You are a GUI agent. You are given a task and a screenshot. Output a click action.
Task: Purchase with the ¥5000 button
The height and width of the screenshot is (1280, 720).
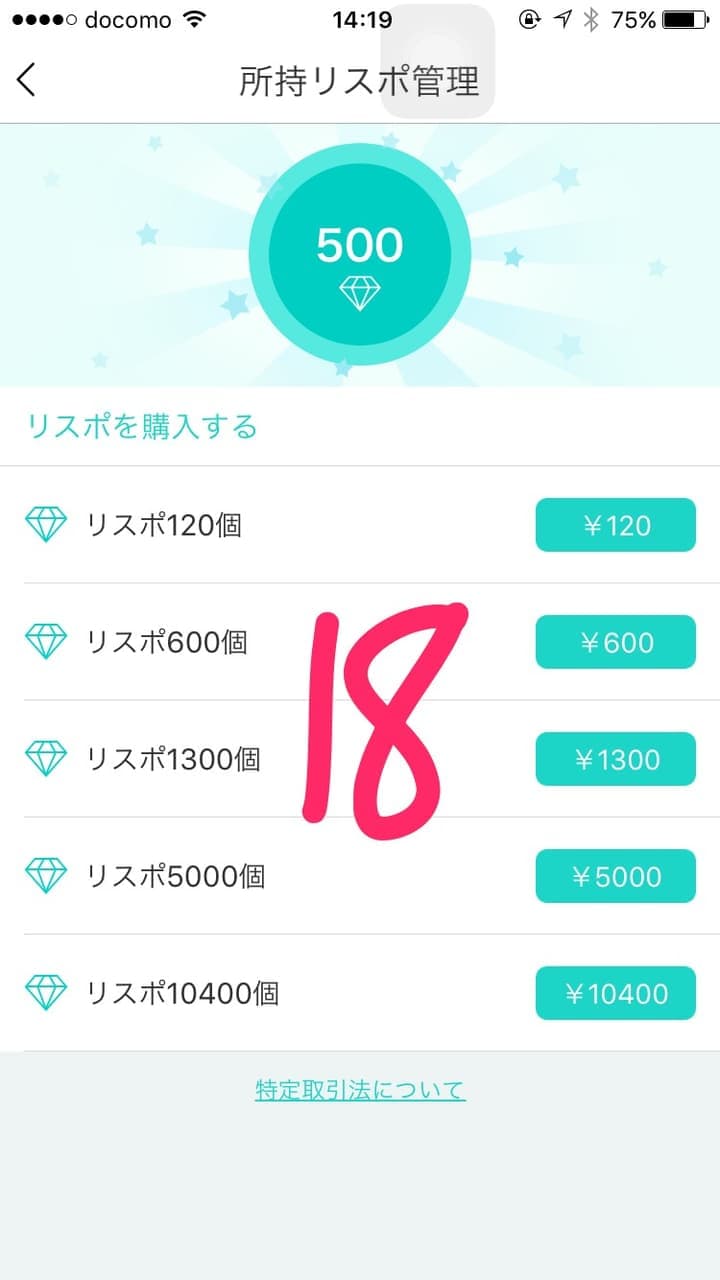[x=615, y=876]
